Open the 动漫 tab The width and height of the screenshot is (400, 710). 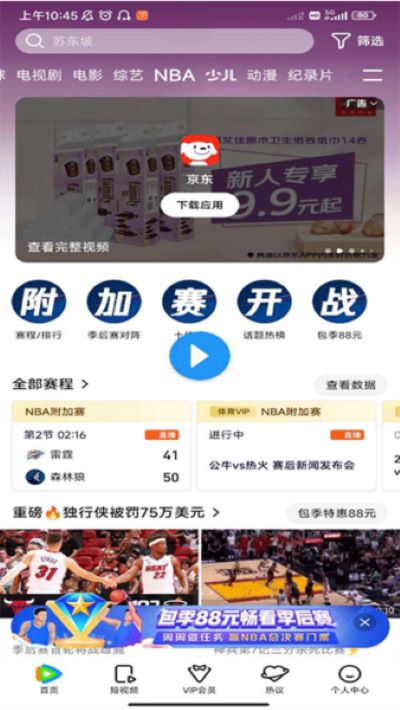tap(262, 75)
